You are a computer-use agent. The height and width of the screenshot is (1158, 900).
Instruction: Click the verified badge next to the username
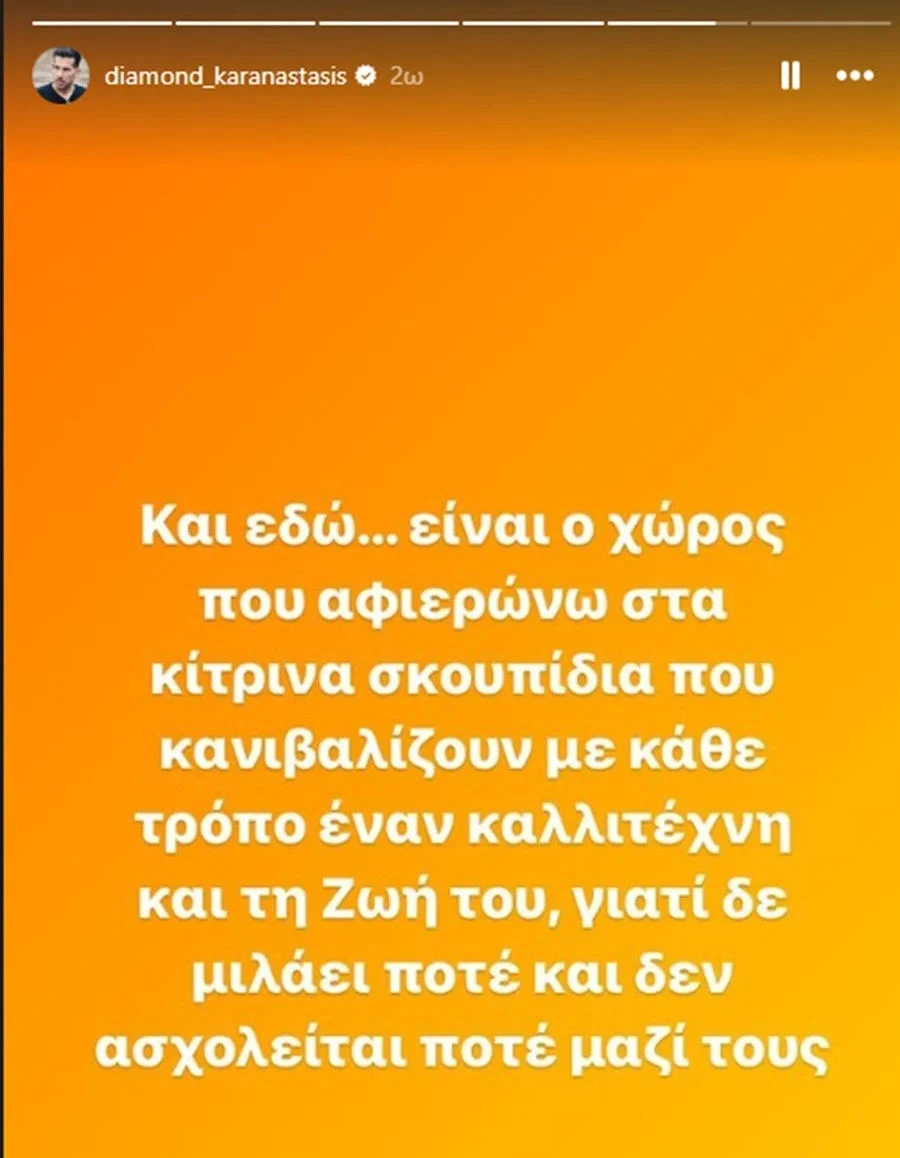click(x=366, y=72)
